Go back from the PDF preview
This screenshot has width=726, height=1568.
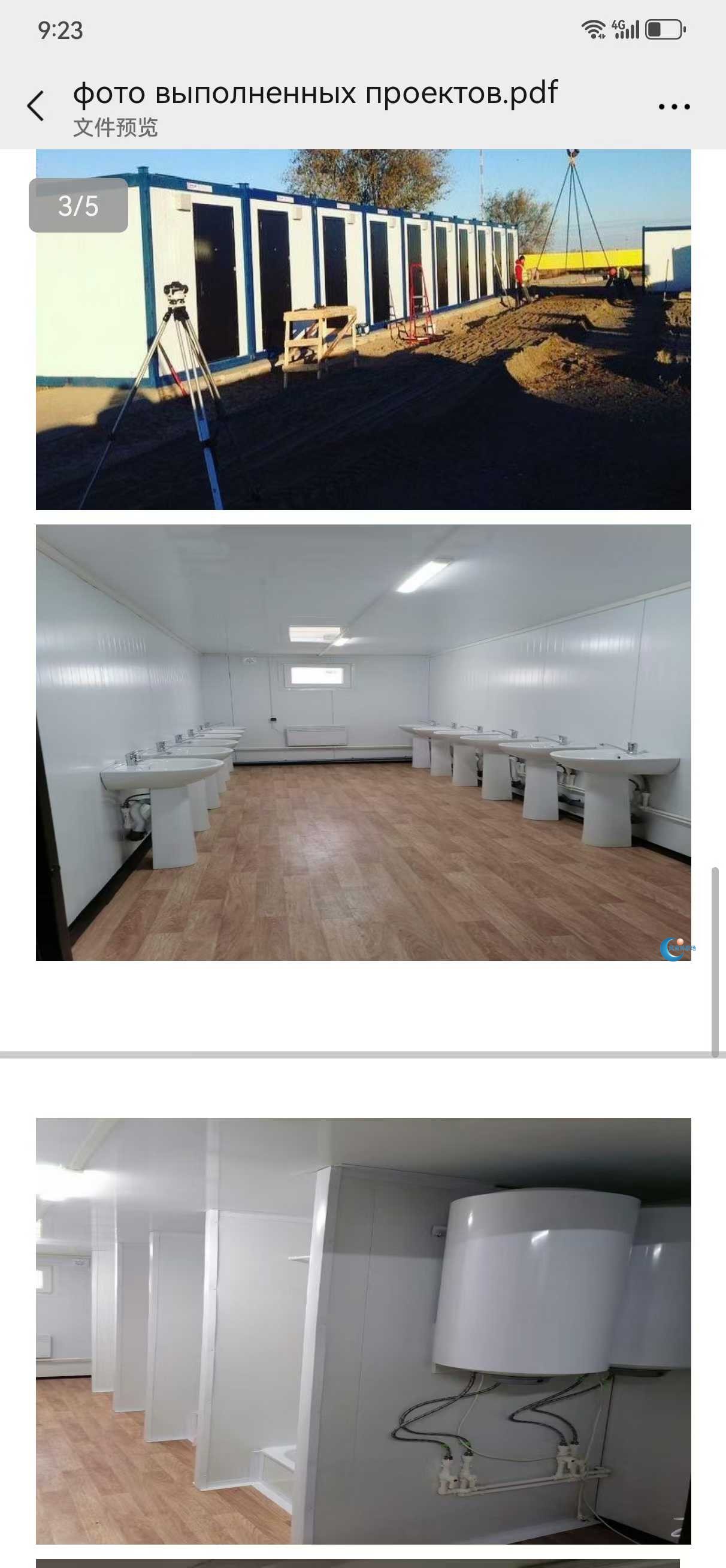[36, 106]
